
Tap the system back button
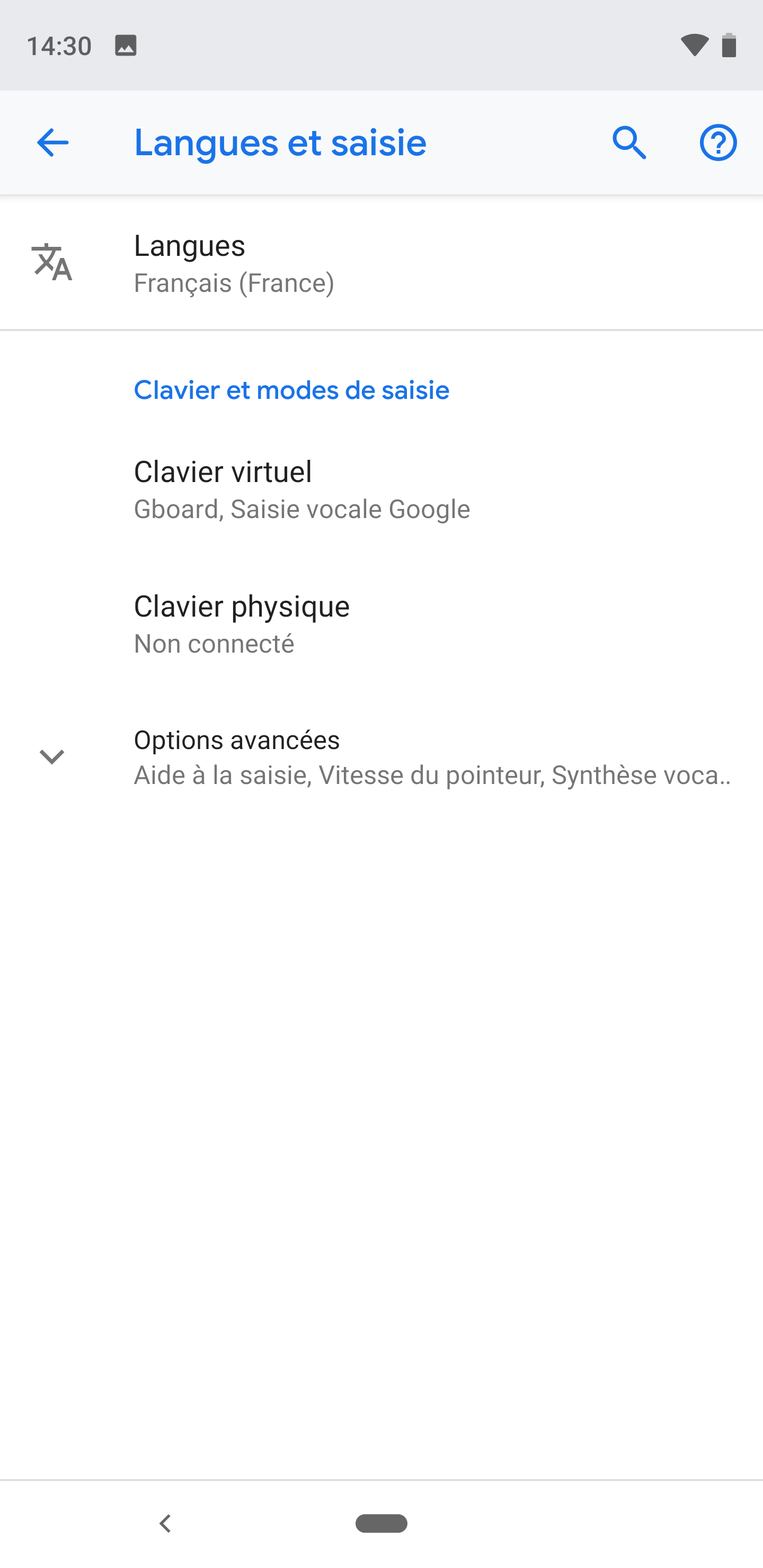165,1523
